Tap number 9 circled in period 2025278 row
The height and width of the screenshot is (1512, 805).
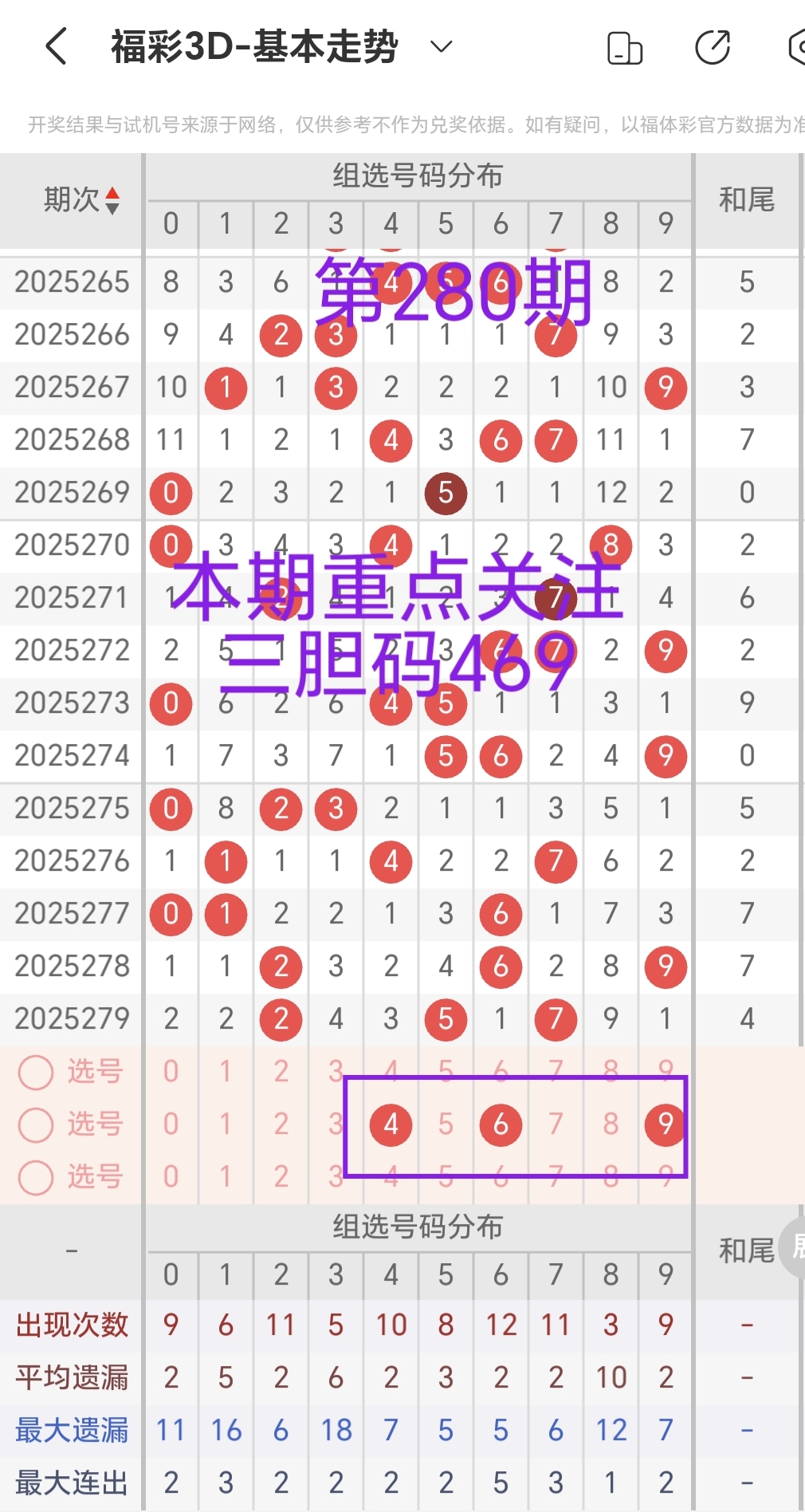coord(665,966)
